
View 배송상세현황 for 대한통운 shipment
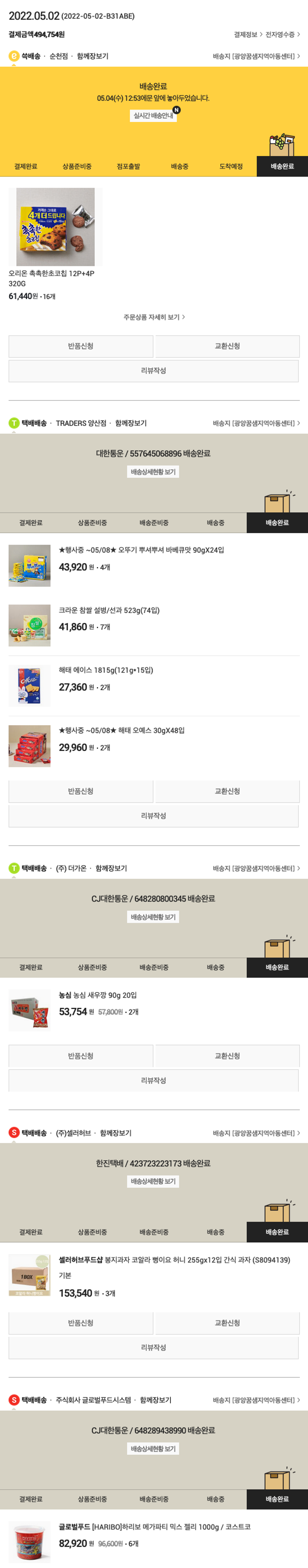[x=154, y=472]
